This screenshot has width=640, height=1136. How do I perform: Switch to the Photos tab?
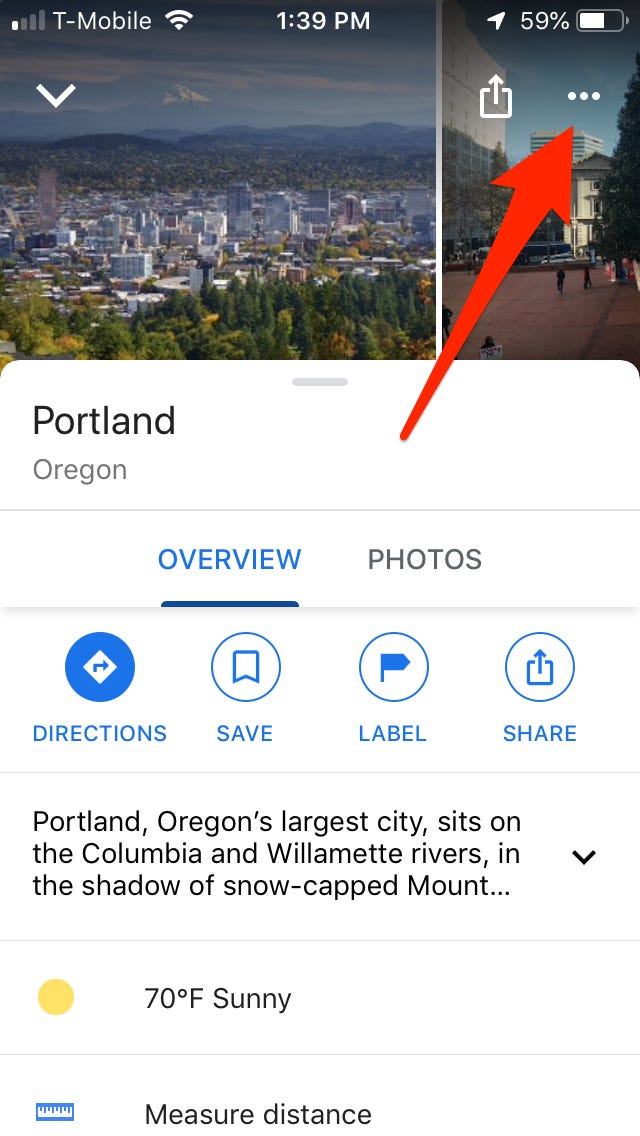click(424, 559)
